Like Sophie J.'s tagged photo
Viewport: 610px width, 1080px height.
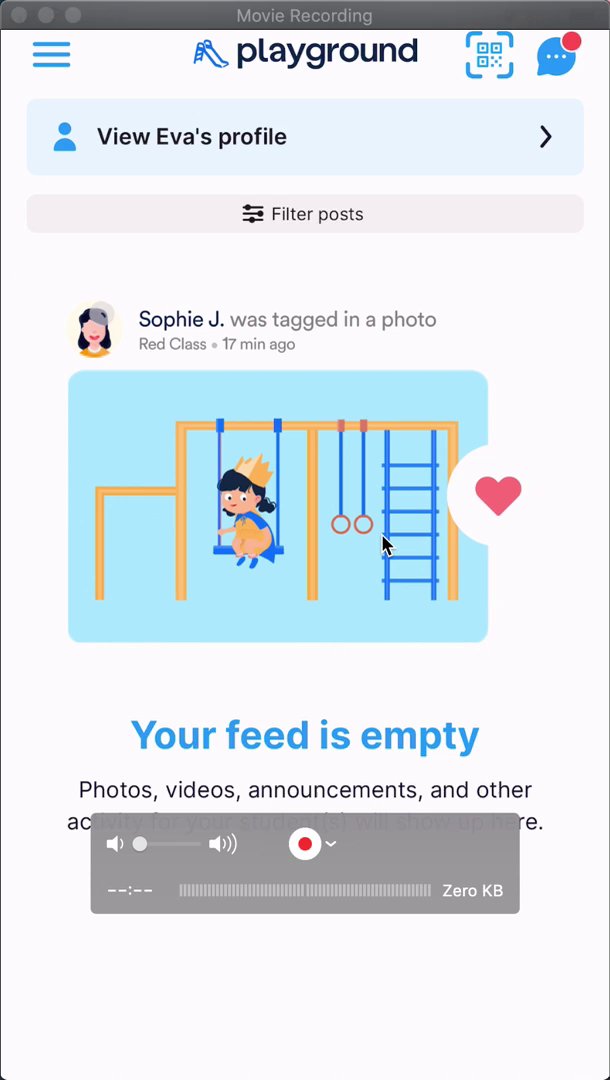click(x=497, y=495)
